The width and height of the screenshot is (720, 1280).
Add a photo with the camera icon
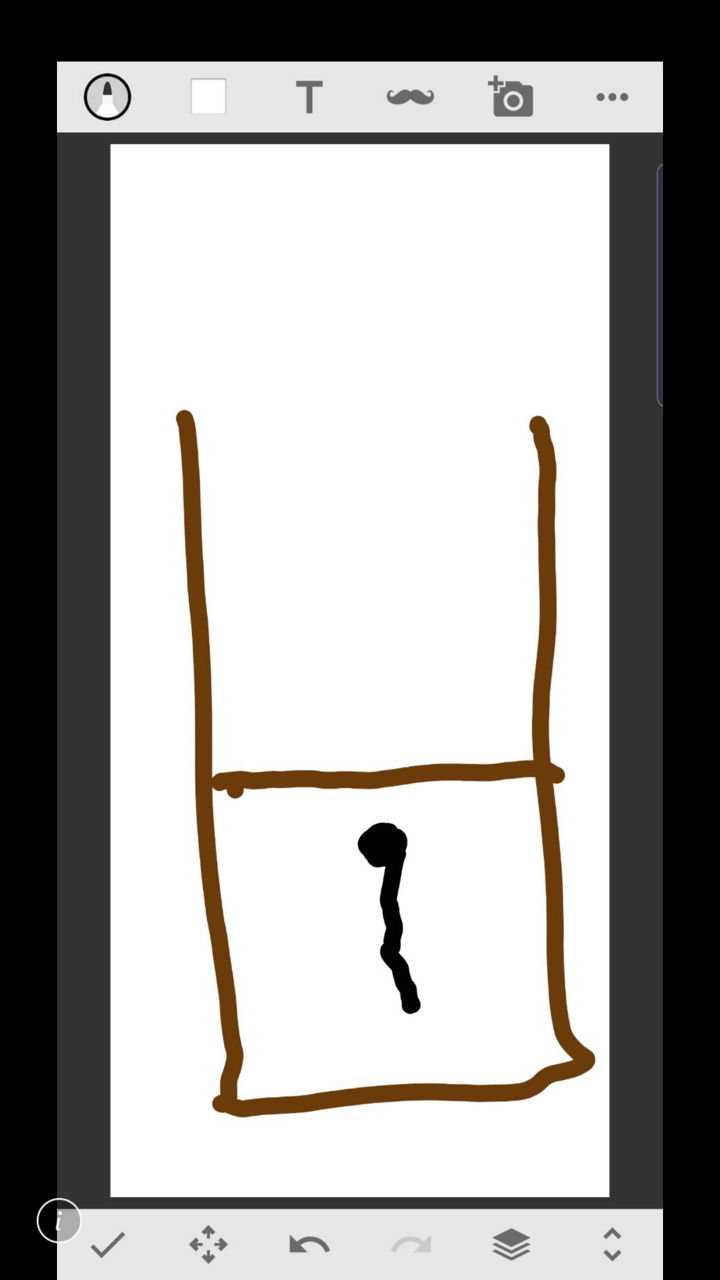(511, 98)
